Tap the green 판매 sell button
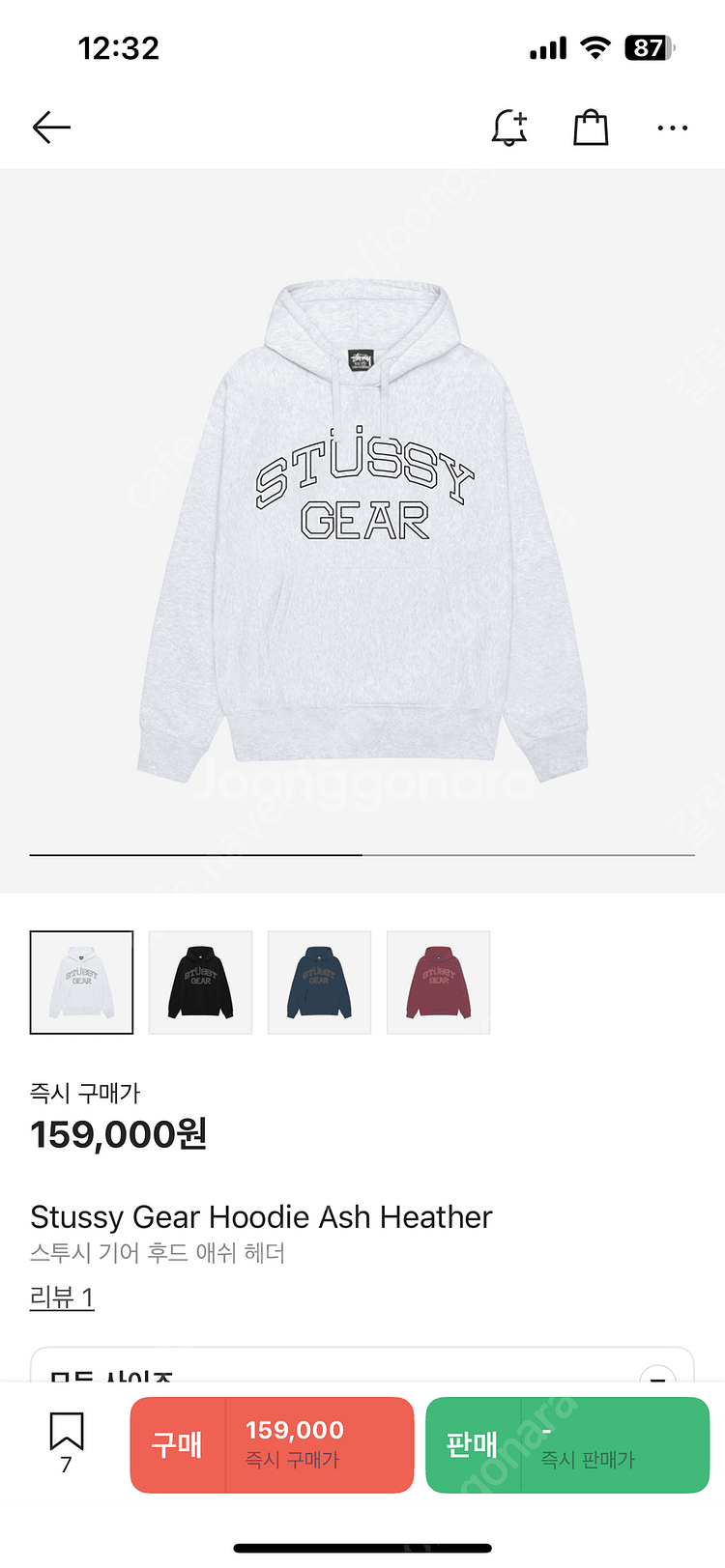This screenshot has height=1568, width=725. pyautogui.click(x=567, y=1444)
